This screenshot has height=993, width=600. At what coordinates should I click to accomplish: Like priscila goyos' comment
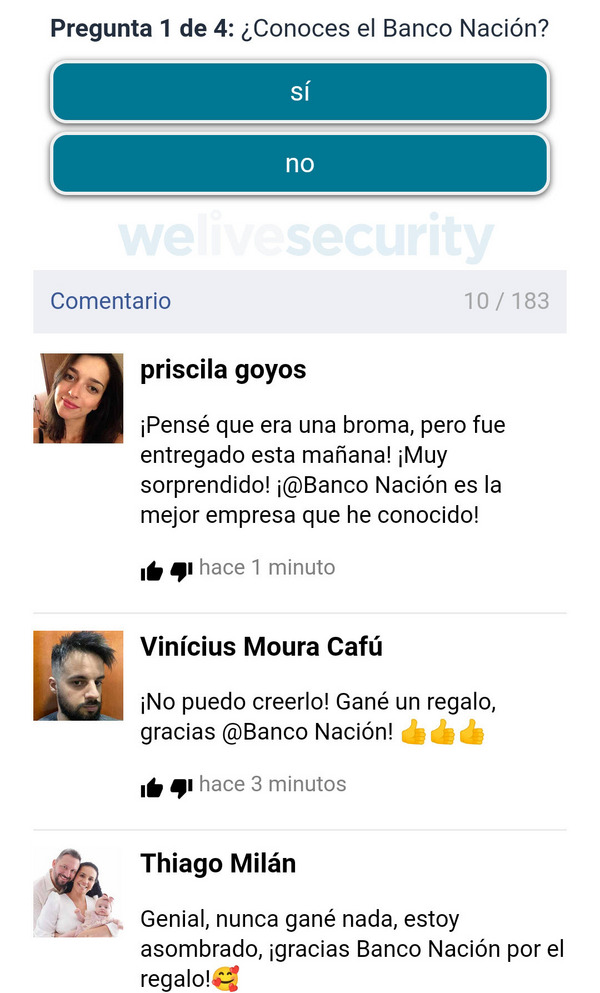point(152,571)
